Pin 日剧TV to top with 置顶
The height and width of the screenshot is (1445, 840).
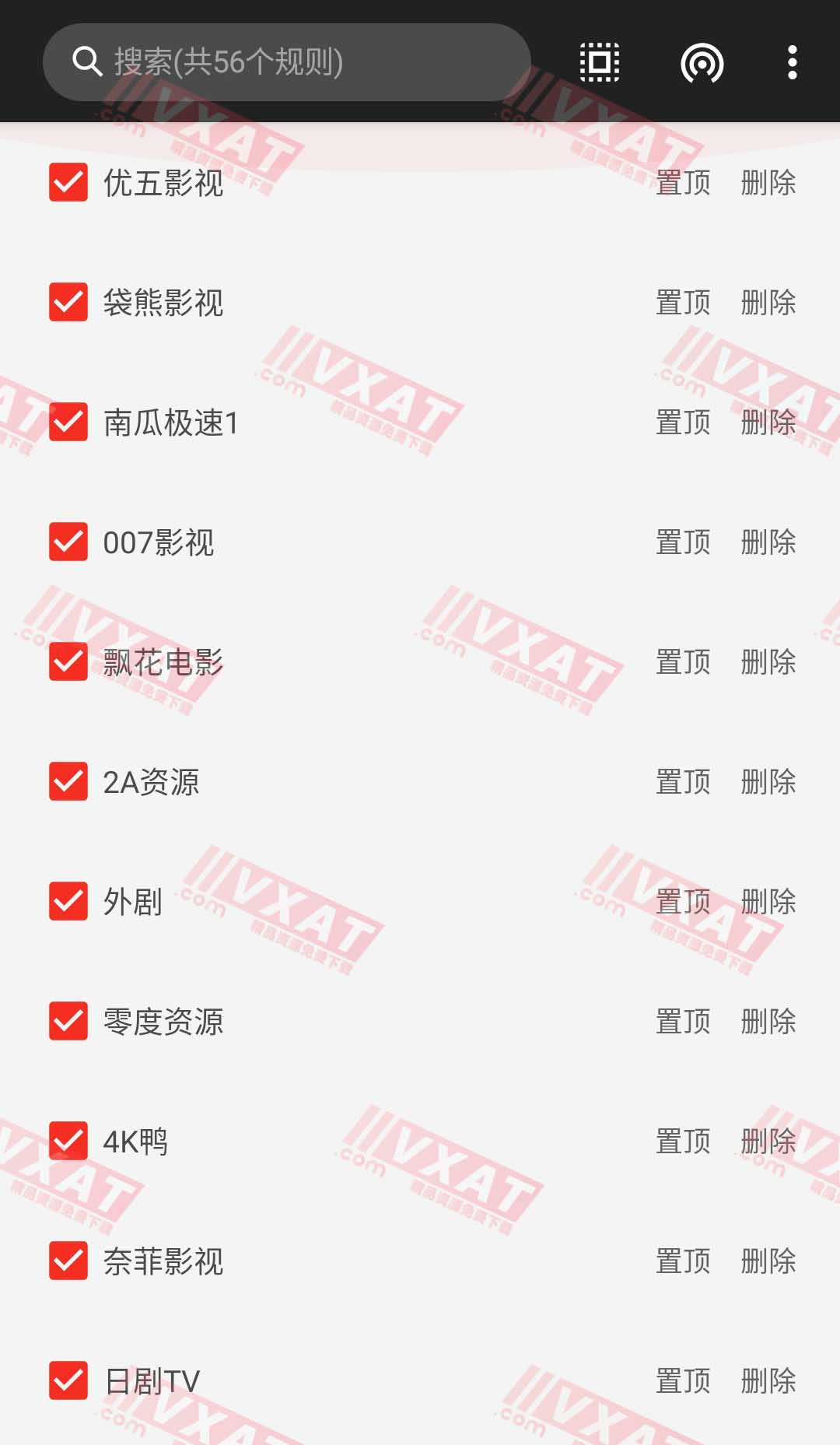(683, 1381)
